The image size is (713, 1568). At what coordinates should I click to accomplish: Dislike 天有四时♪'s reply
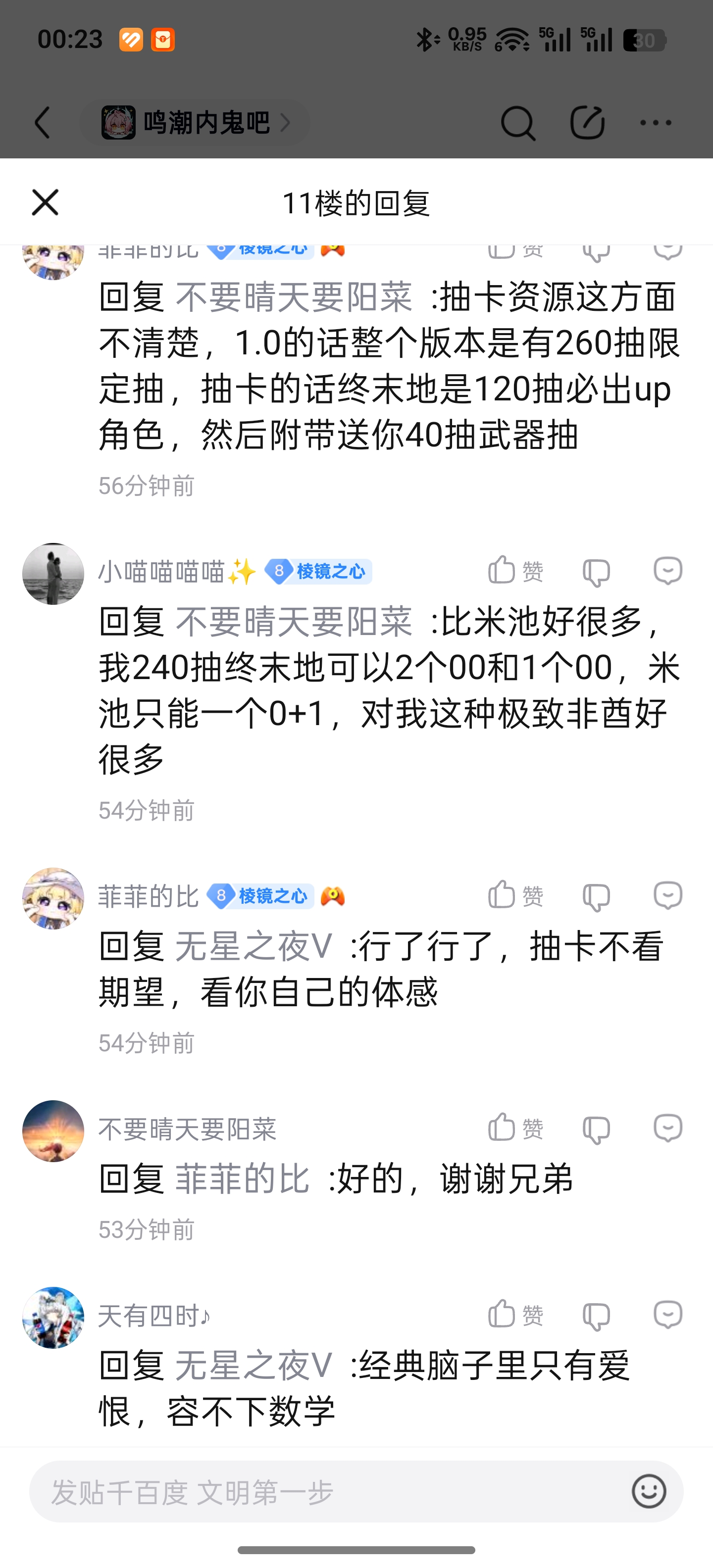pyautogui.click(x=596, y=1317)
